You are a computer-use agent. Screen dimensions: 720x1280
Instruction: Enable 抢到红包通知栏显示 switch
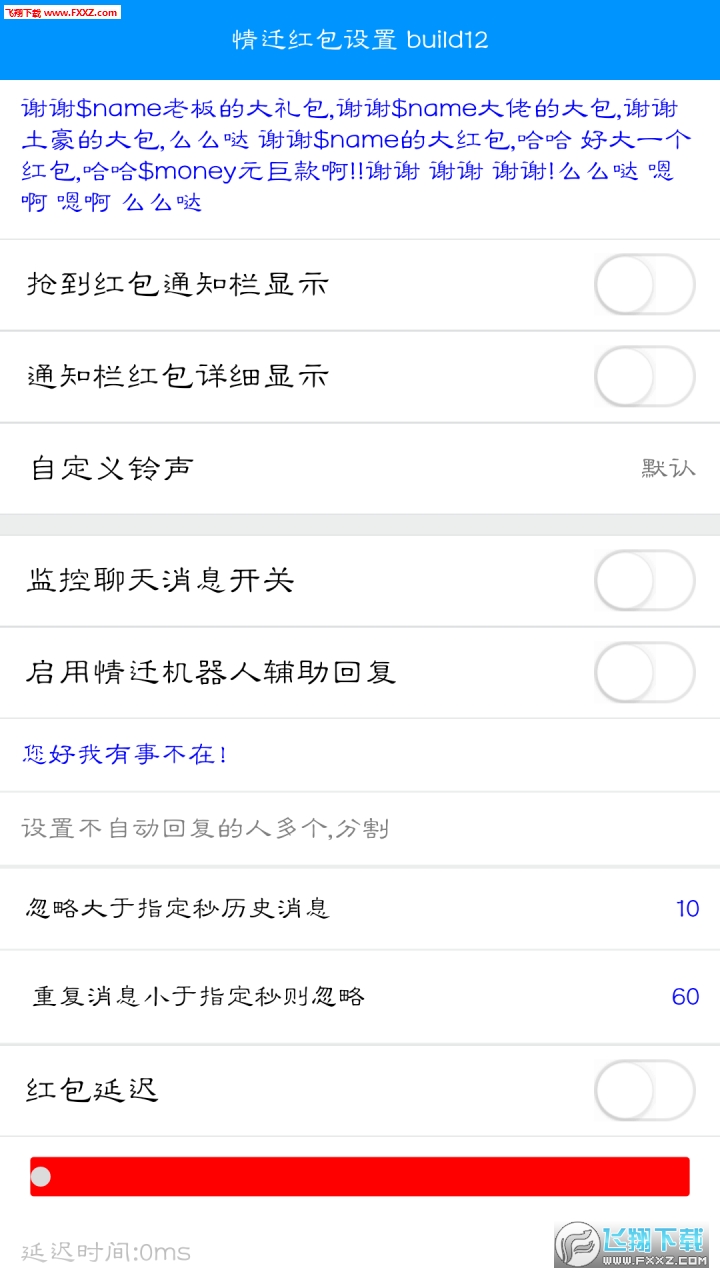(x=645, y=285)
